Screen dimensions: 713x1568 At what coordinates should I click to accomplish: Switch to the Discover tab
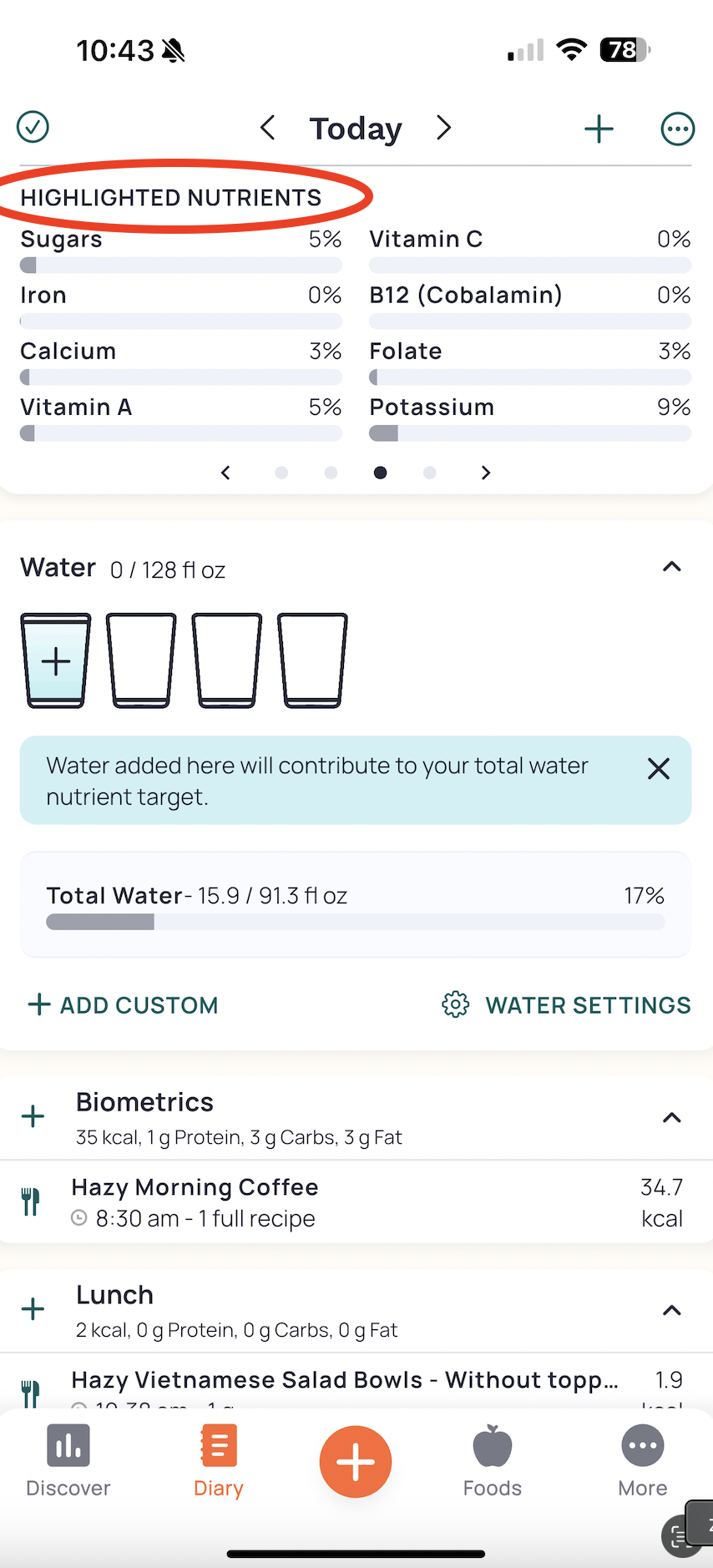[68, 1461]
